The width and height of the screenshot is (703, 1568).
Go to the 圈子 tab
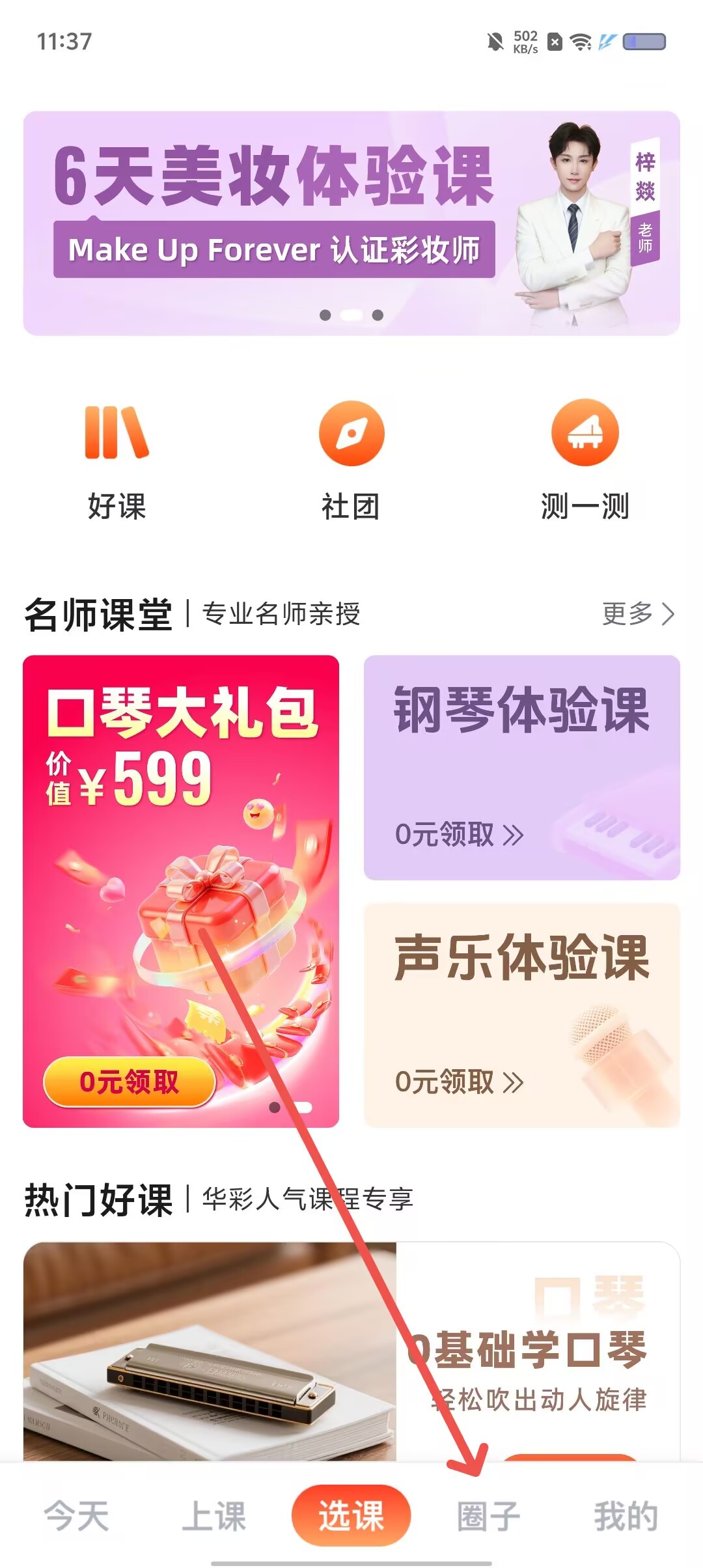click(489, 1516)
